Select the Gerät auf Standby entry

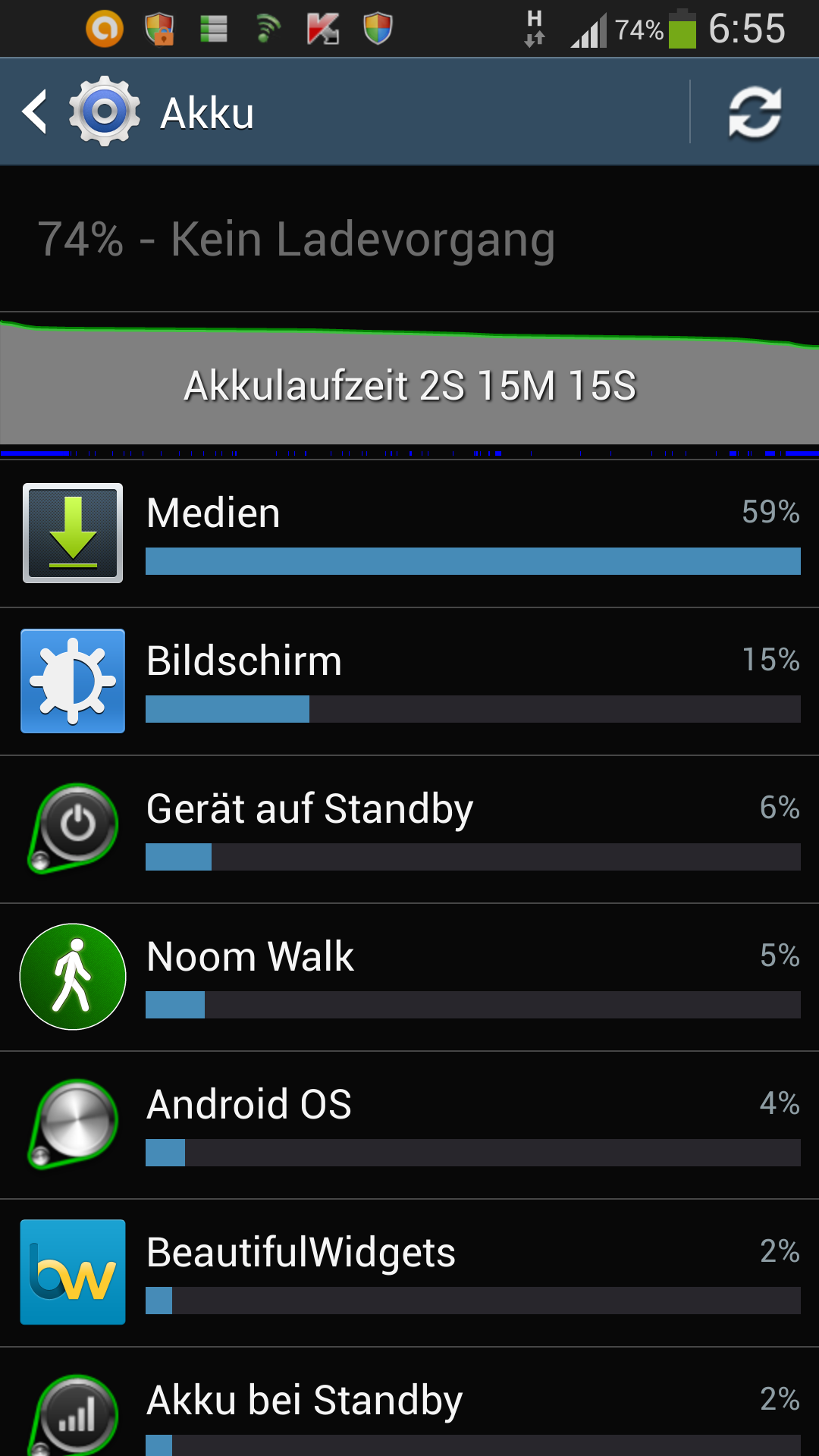409,830
